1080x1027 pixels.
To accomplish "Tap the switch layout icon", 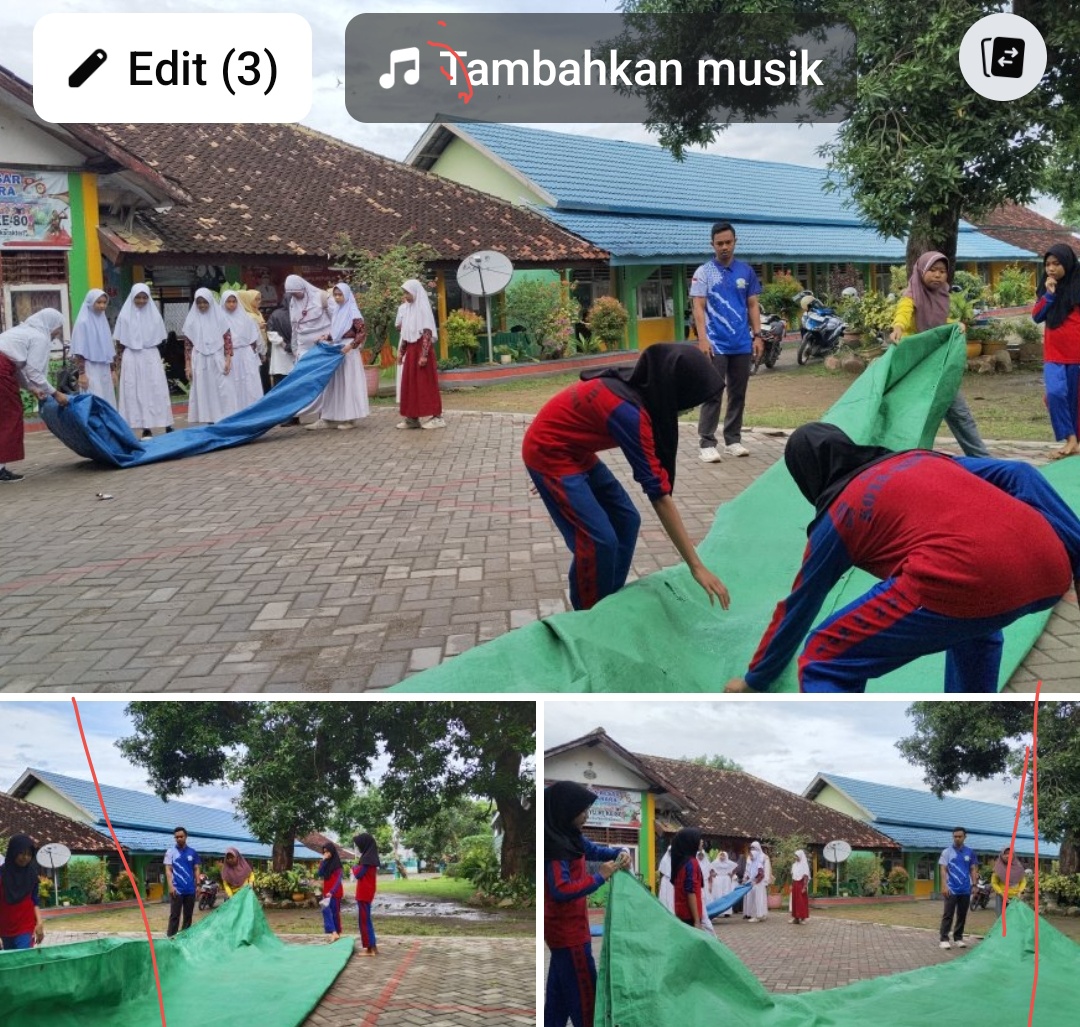I will (x=1002, y=57).
